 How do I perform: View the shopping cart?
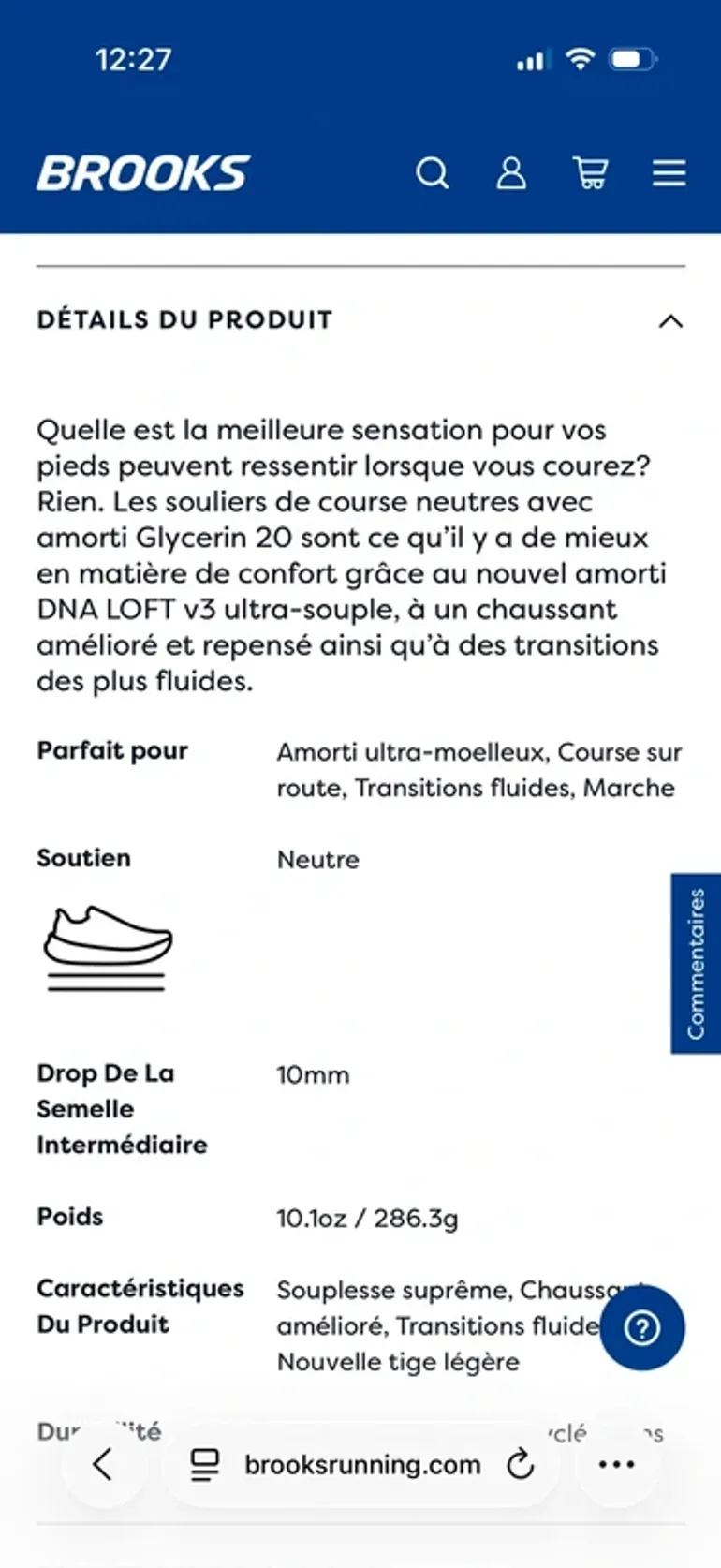point(591,173)
